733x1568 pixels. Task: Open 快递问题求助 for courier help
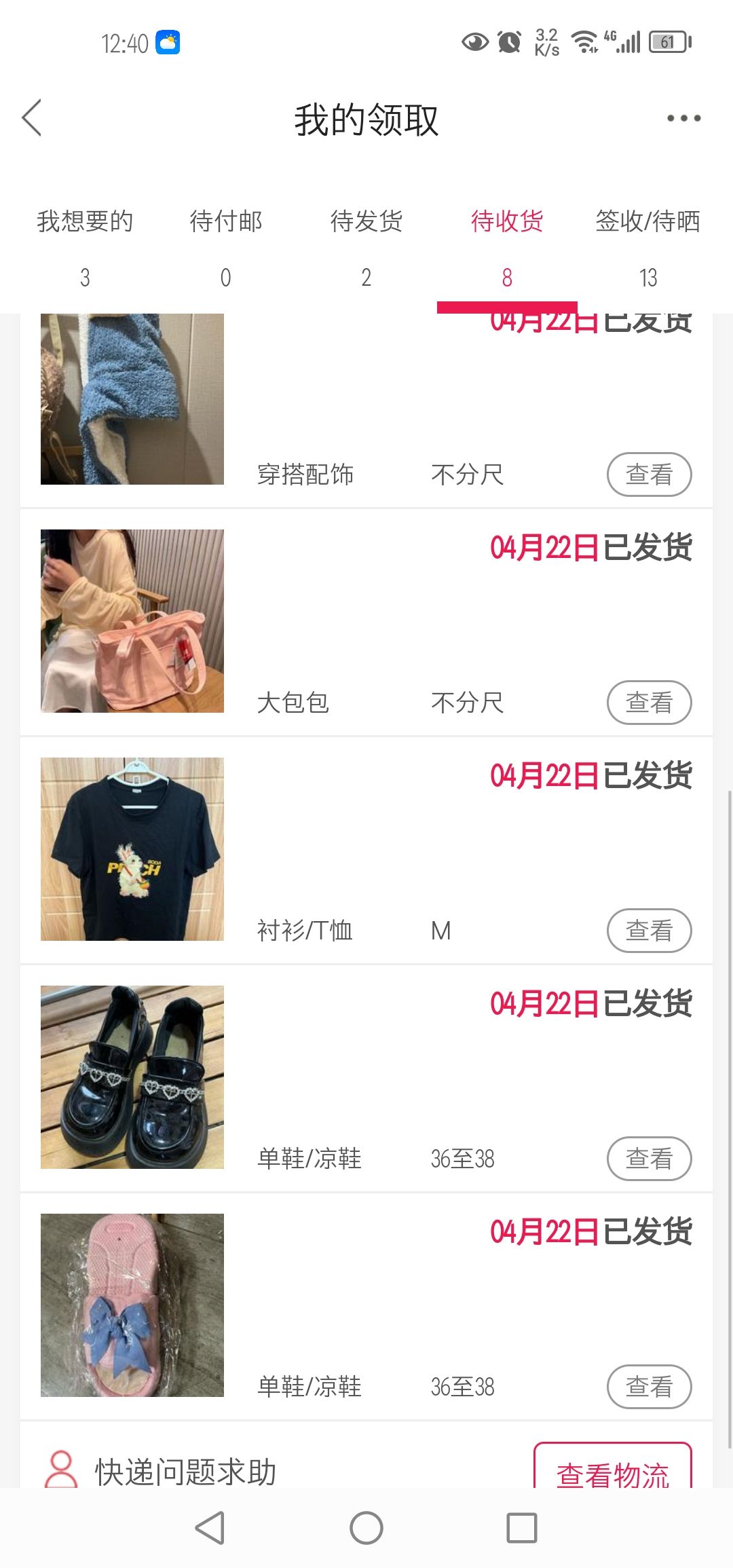click(161, 1471)
